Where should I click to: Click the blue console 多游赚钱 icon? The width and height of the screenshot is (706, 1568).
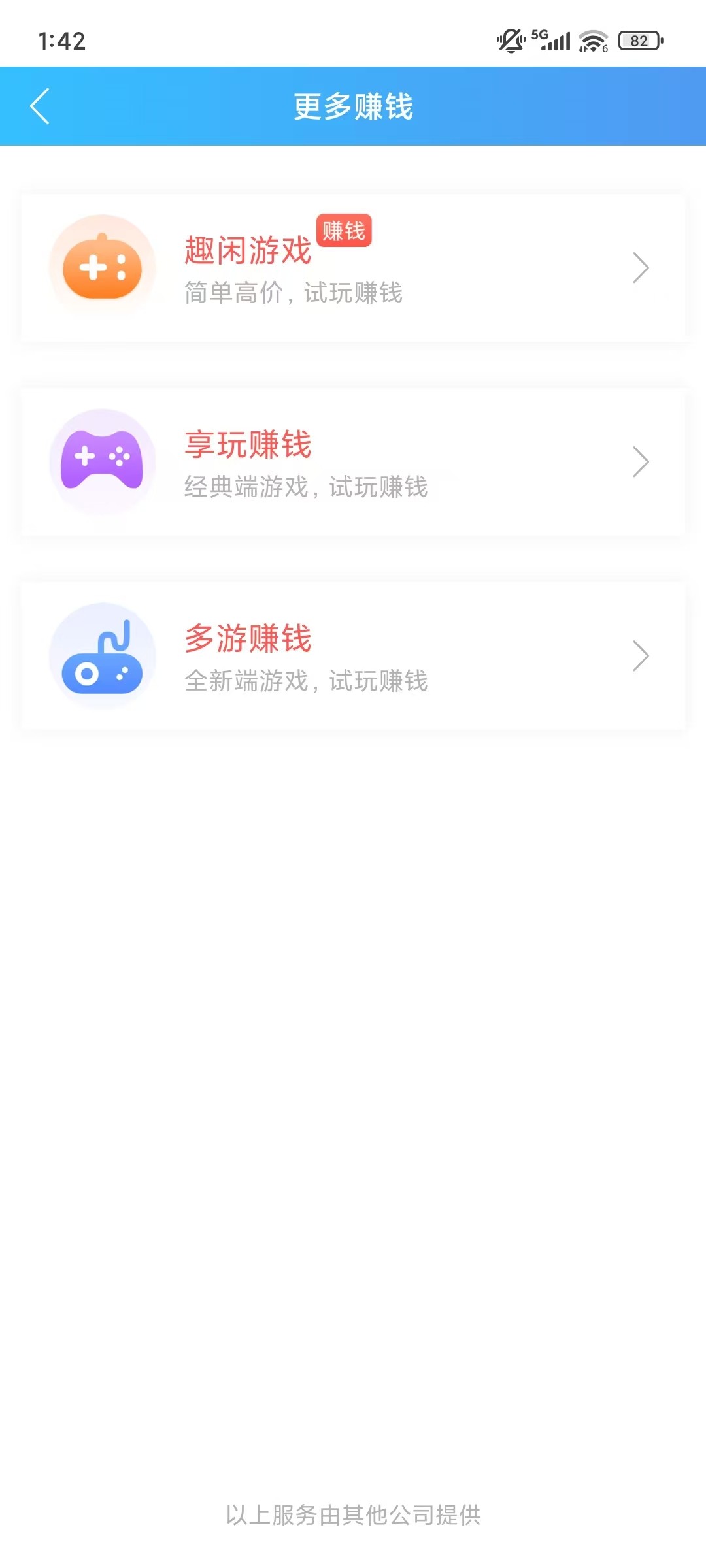(101, 657)
